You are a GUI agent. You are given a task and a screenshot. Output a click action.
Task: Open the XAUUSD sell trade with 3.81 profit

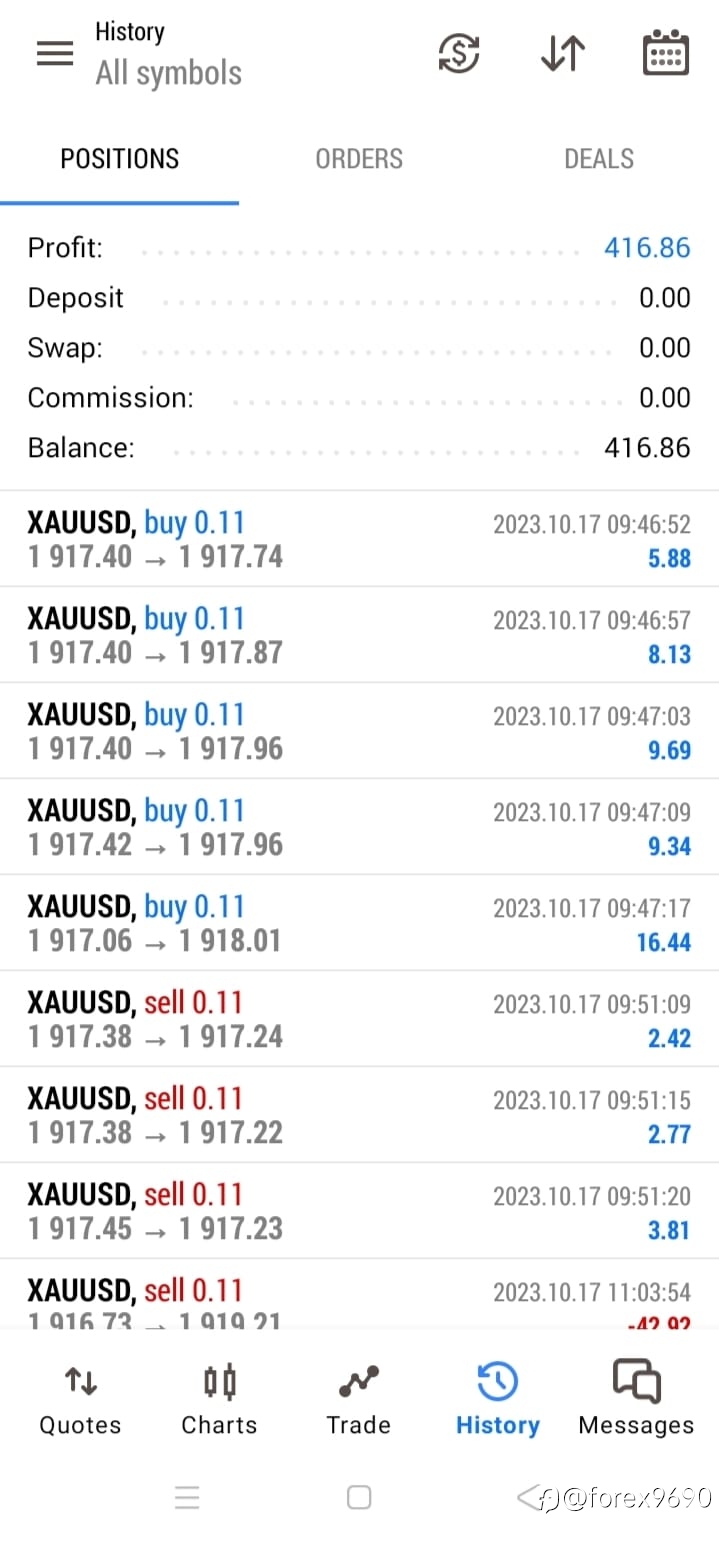click(359, 1211)
